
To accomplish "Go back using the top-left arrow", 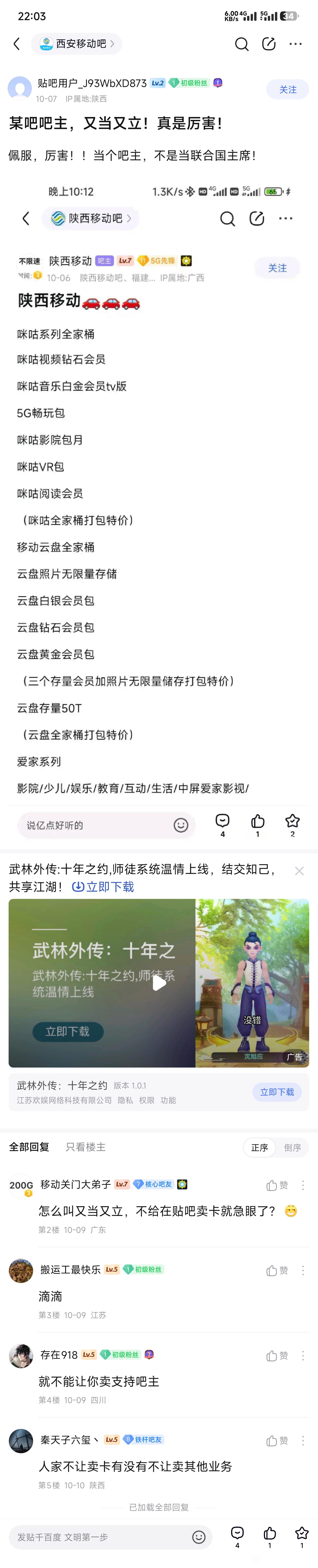I will tap(16, 44).
